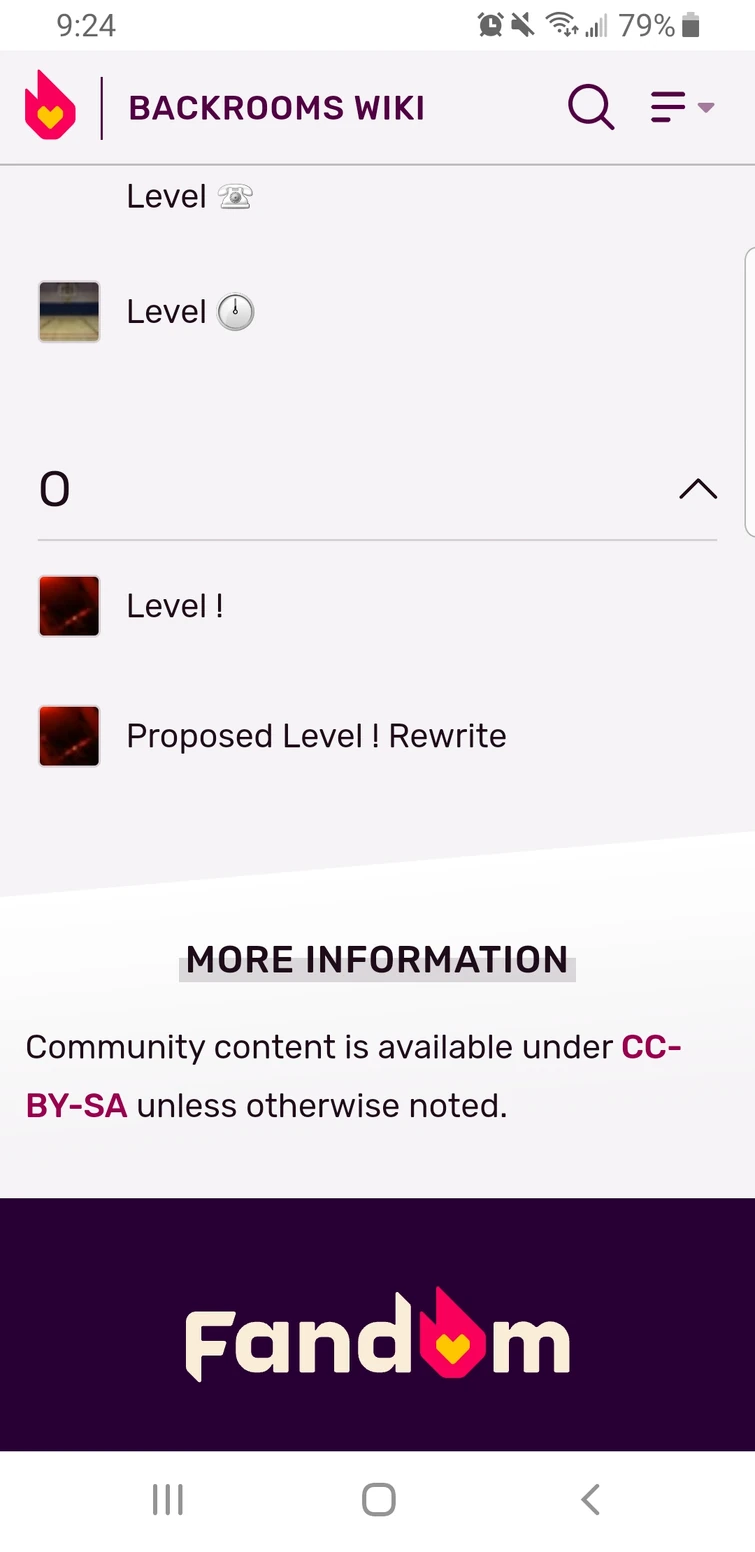Go to the phone home screen
The height and width of the screenshot is (1552, 755).
click(x=378, y=1499)
